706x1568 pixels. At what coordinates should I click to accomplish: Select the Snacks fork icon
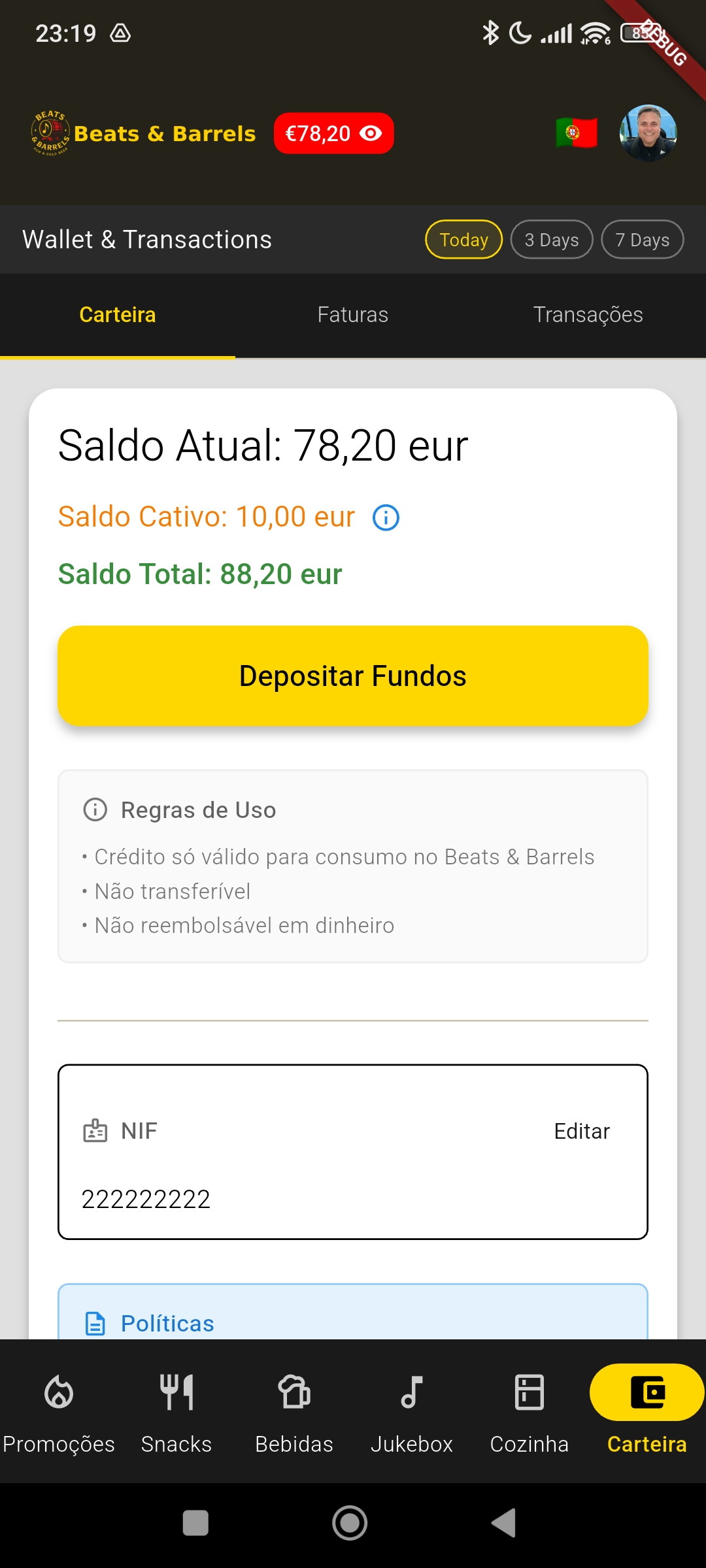[176, 1392]
